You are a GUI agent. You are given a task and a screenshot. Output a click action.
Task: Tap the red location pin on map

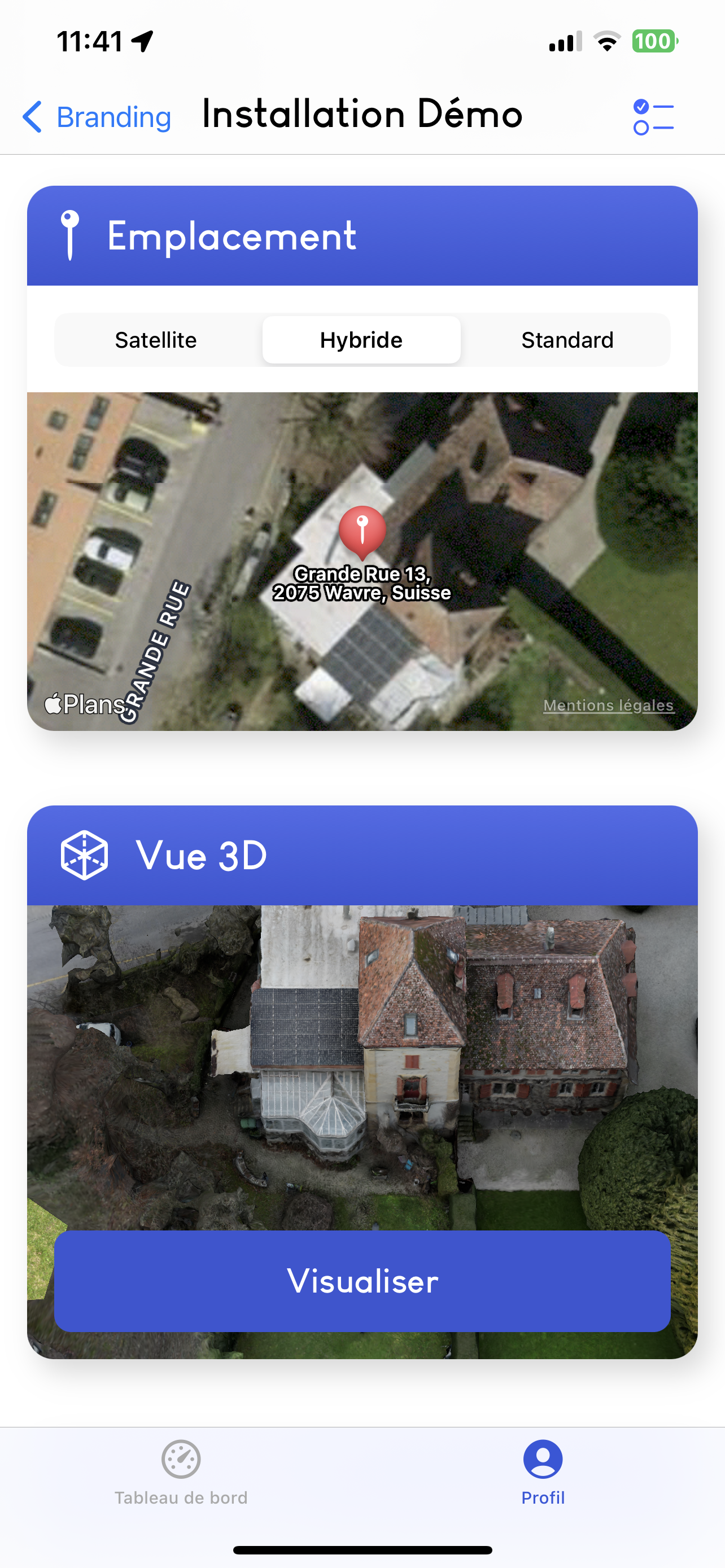pyautogui.click(x=362, y=530)
